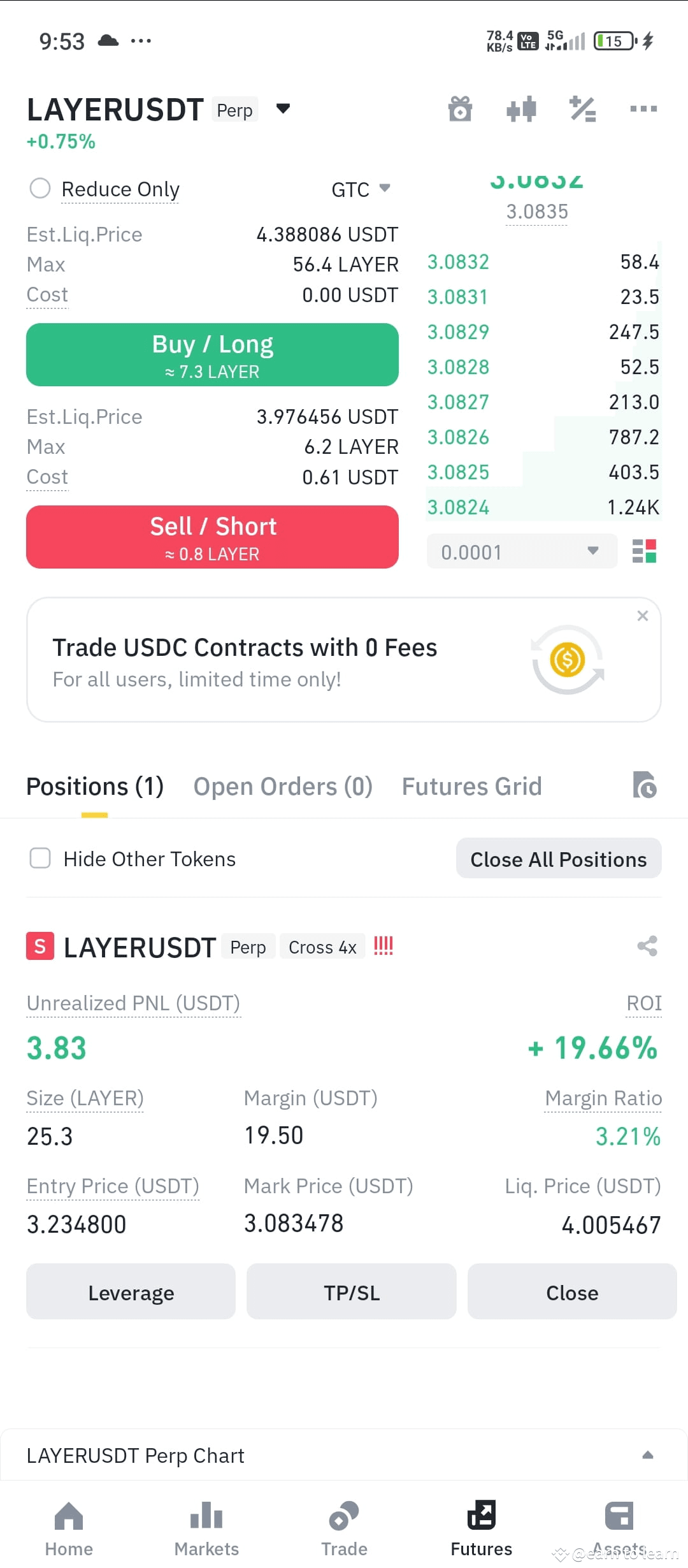
Task: Dismiss the USDC Contracts banner
Action: pos(643,616)
